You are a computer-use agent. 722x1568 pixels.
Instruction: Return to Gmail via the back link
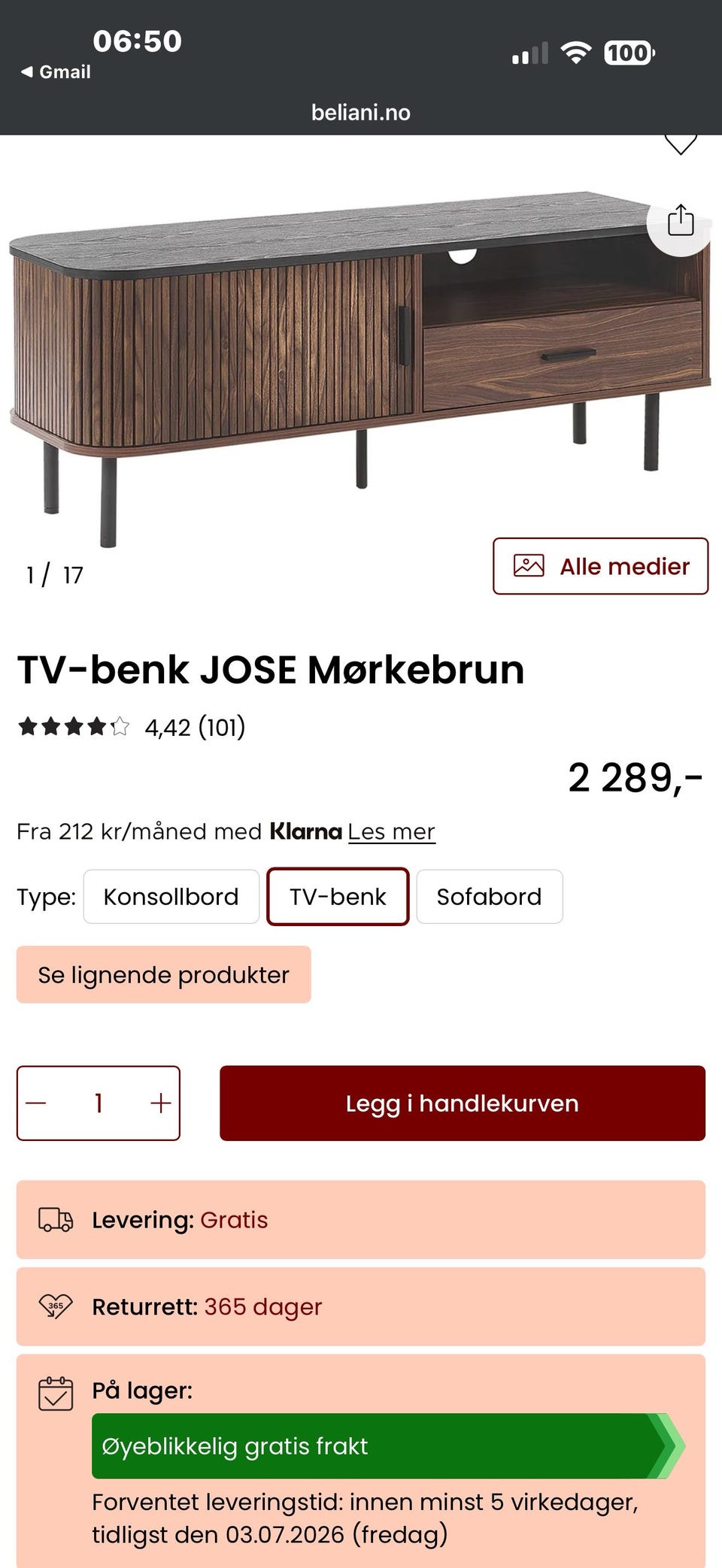point(56,72)
